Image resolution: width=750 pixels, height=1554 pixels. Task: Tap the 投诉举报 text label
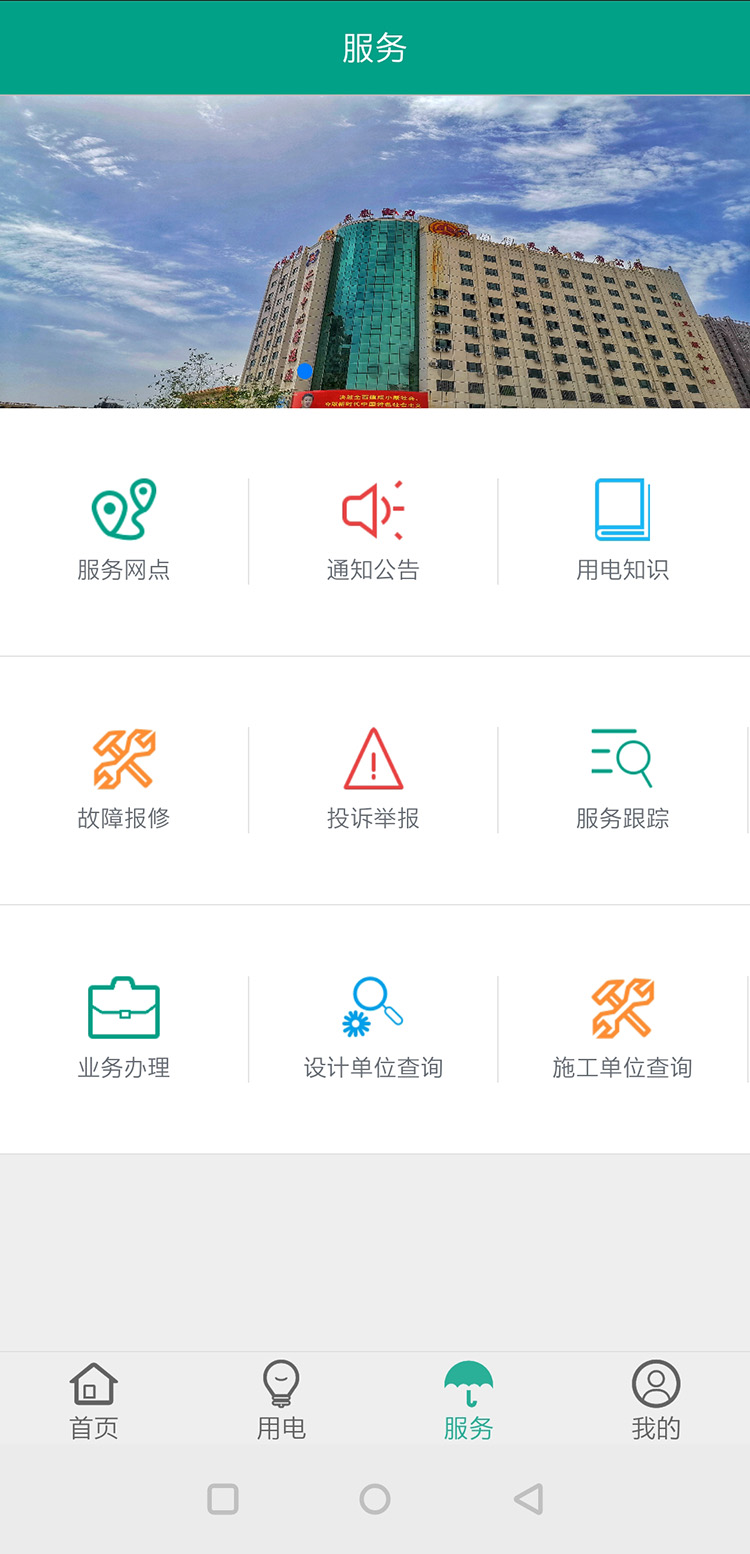coord(373,817)
